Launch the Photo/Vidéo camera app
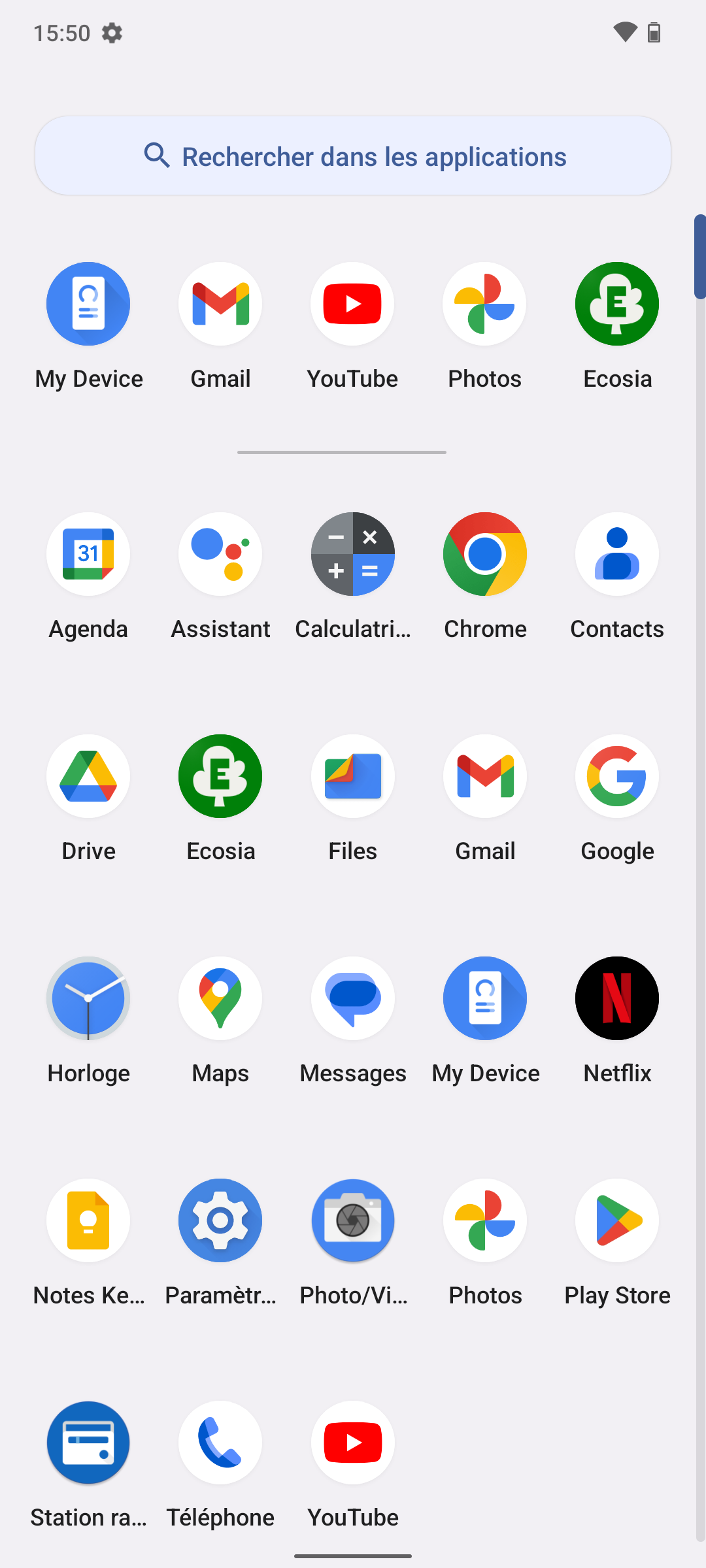Screen dimensions: 706x1568 (353, 1221)
